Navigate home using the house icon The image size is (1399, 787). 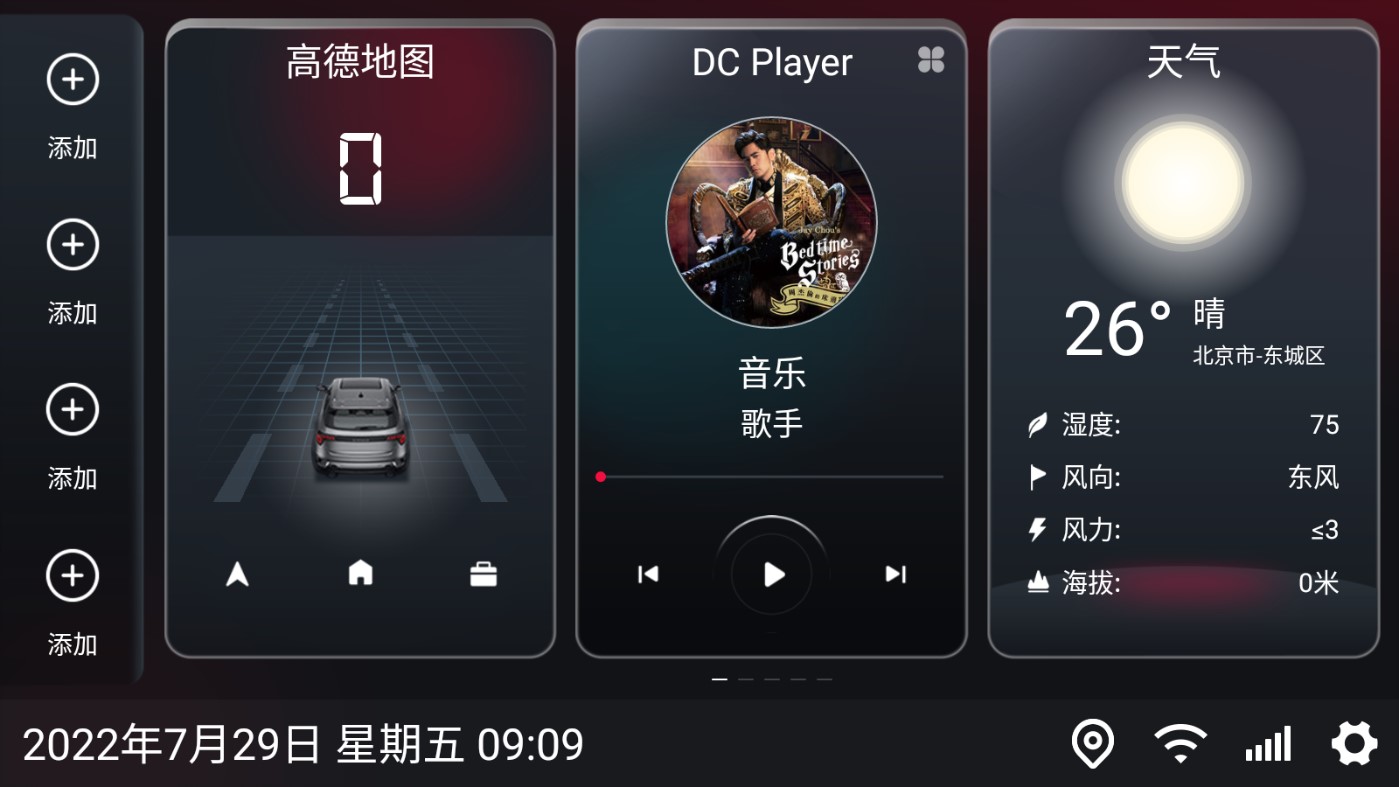click(x=360, y=573)
